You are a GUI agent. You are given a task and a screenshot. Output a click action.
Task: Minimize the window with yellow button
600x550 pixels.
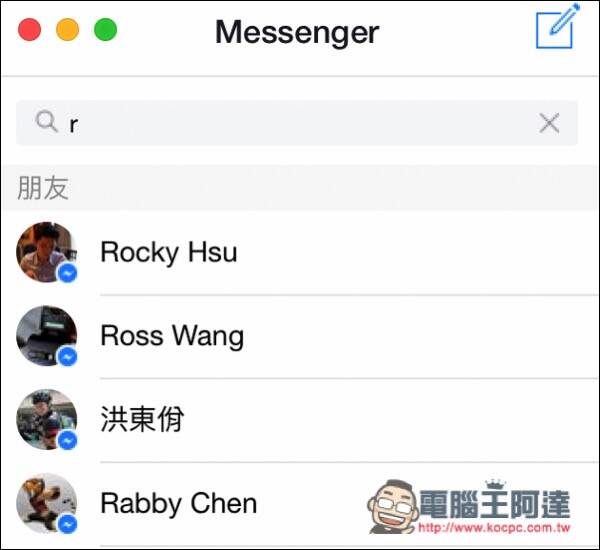(x=67, y=30)
